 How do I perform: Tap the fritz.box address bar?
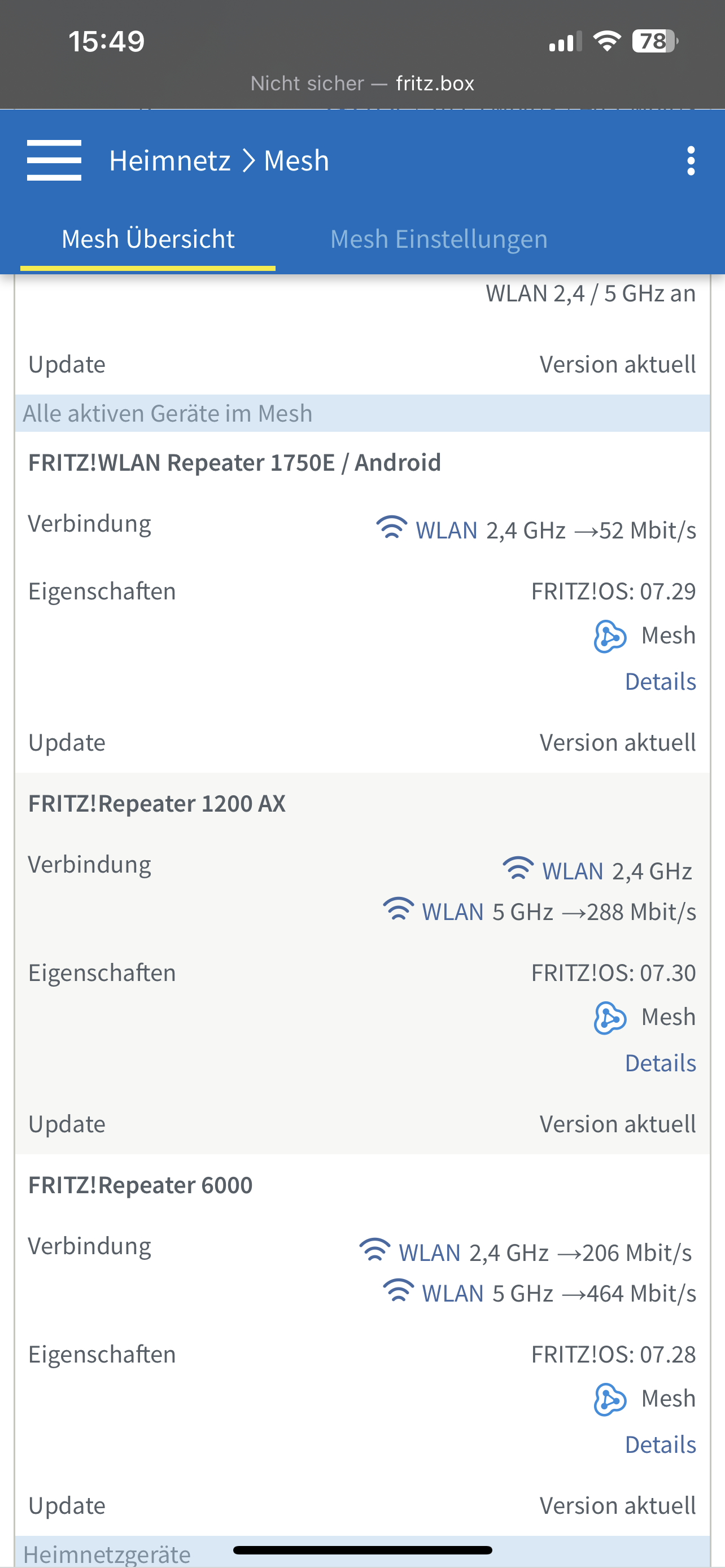(363, 84)
